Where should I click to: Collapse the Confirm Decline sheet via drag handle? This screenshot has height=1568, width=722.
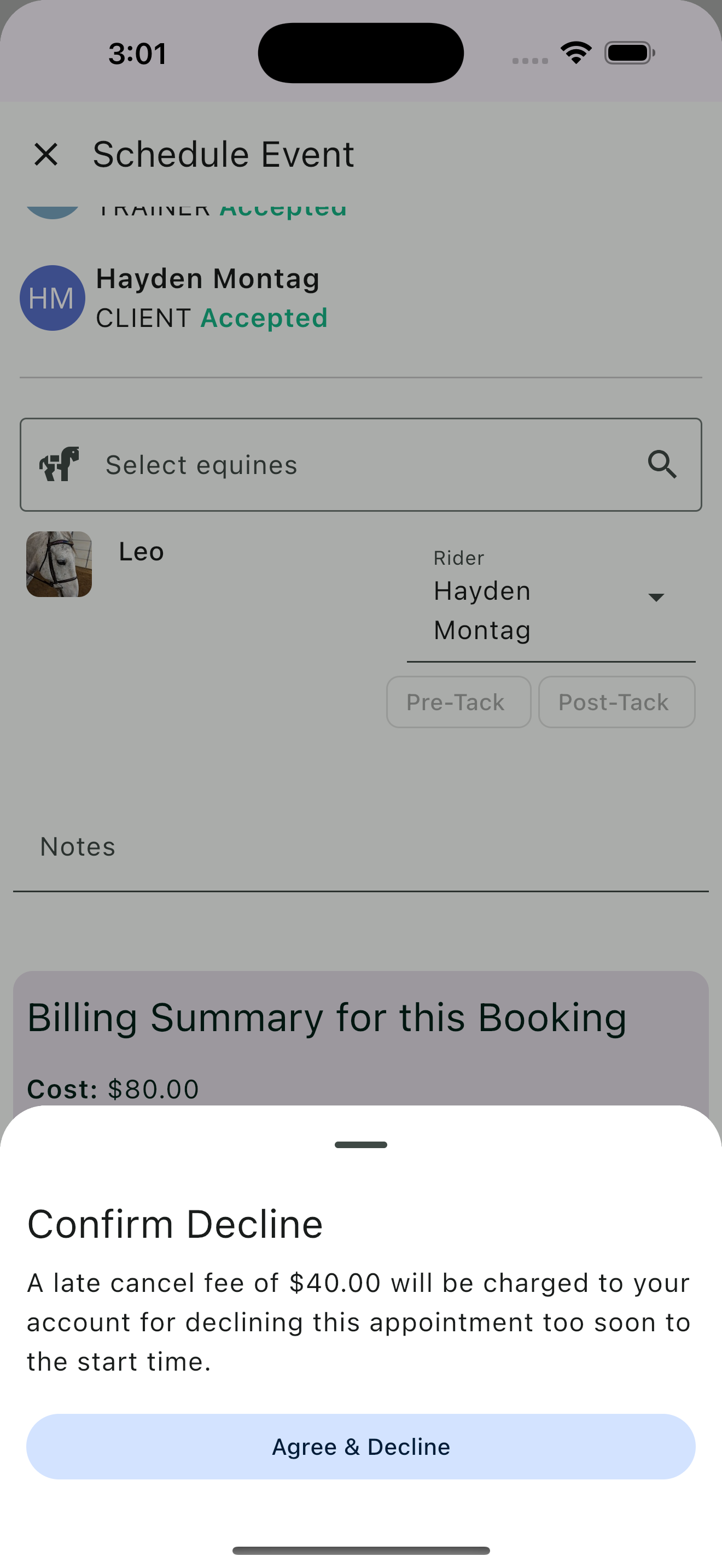pyautogui.click(x=360, y=1144)
